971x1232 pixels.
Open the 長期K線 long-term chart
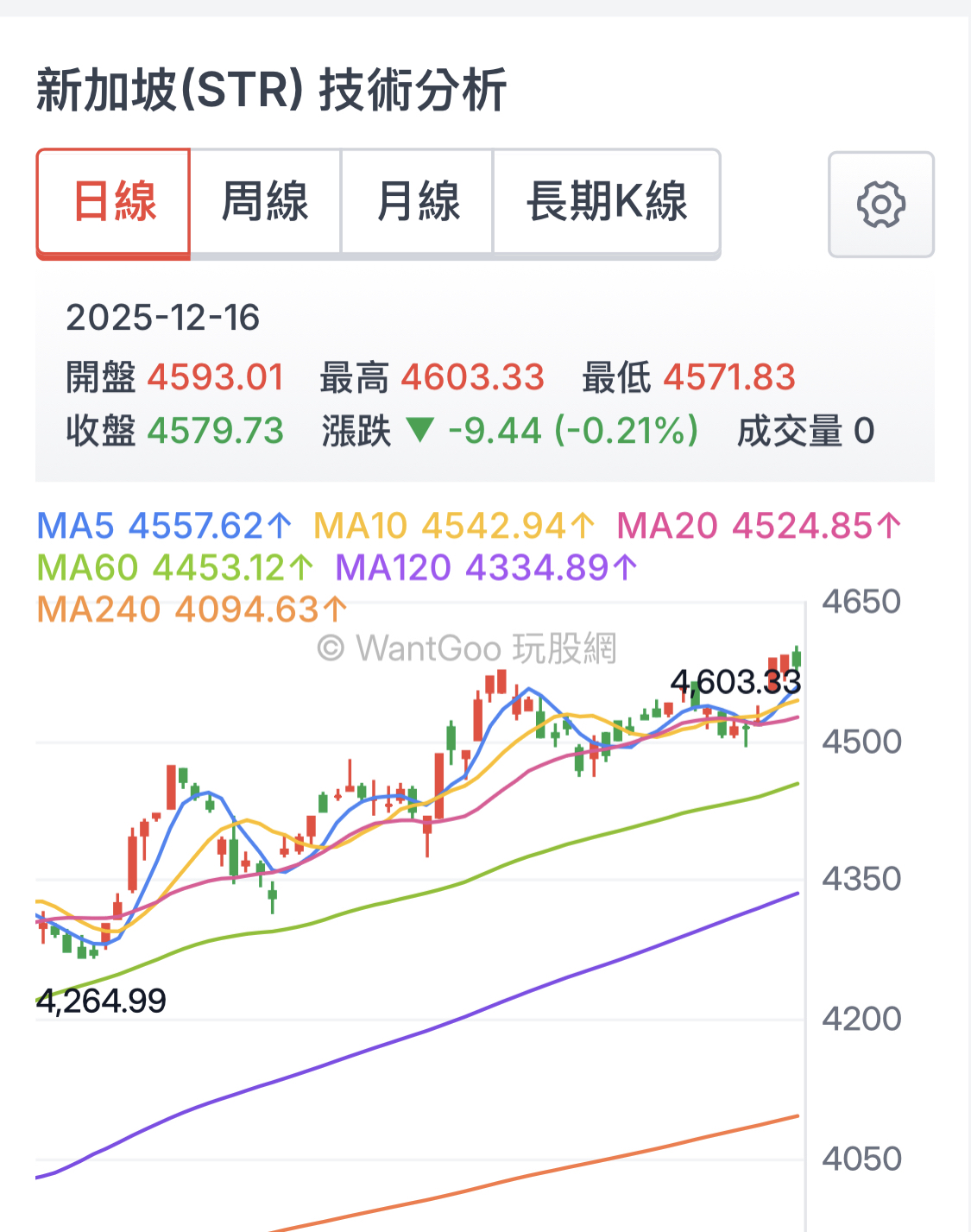coord(606,203)
